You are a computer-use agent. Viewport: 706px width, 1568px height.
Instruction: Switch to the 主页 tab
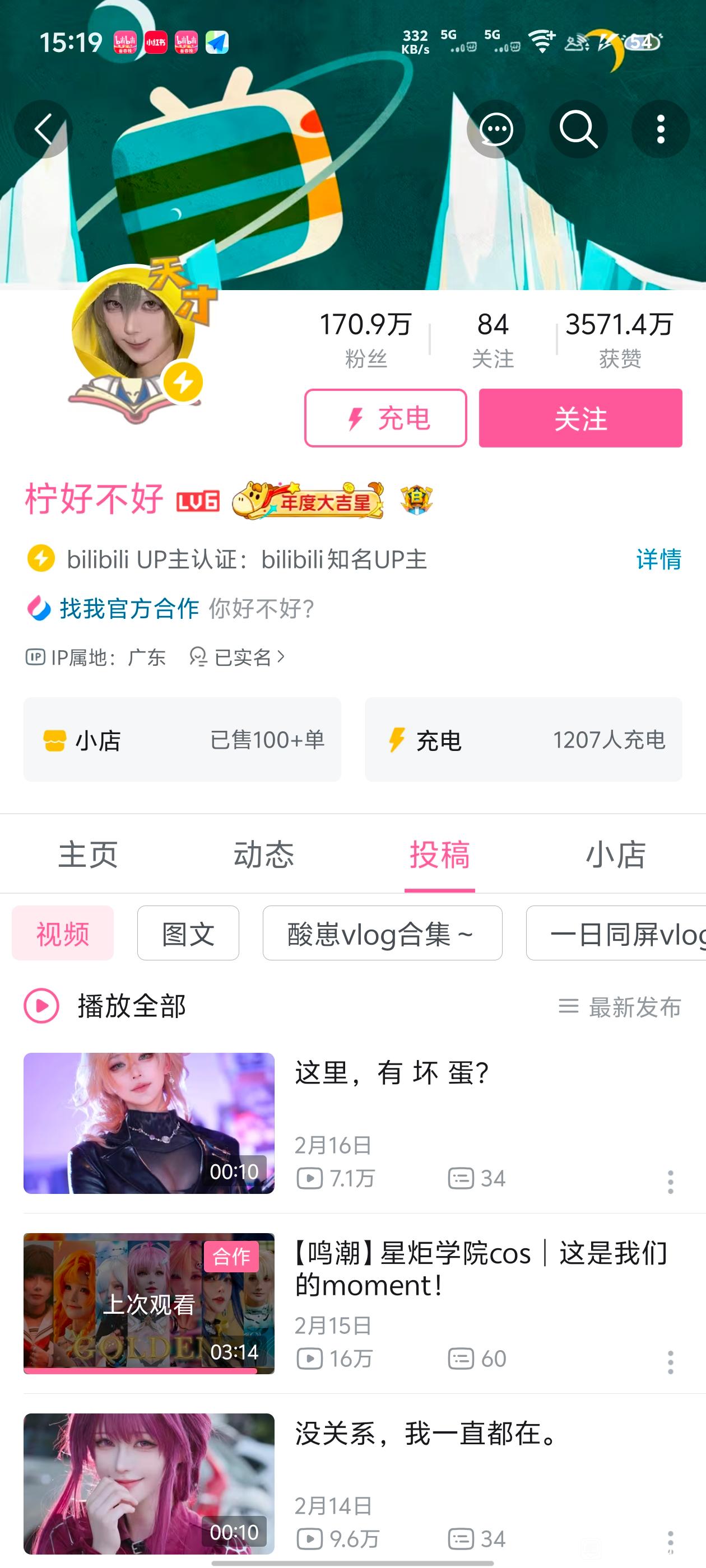(x=89, y=854)
